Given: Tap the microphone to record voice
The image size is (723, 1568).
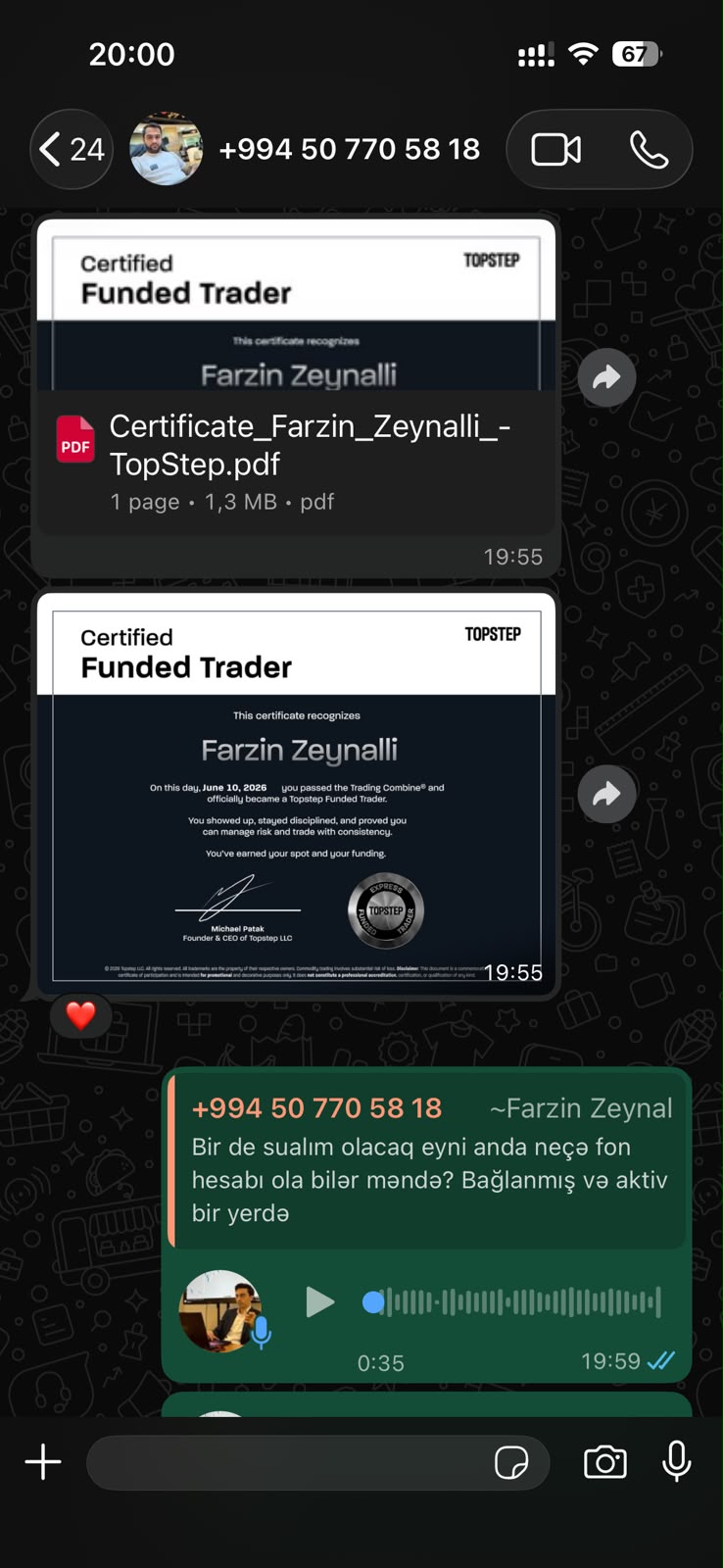Looking at the screenshot, I should tap(677, 1462).
